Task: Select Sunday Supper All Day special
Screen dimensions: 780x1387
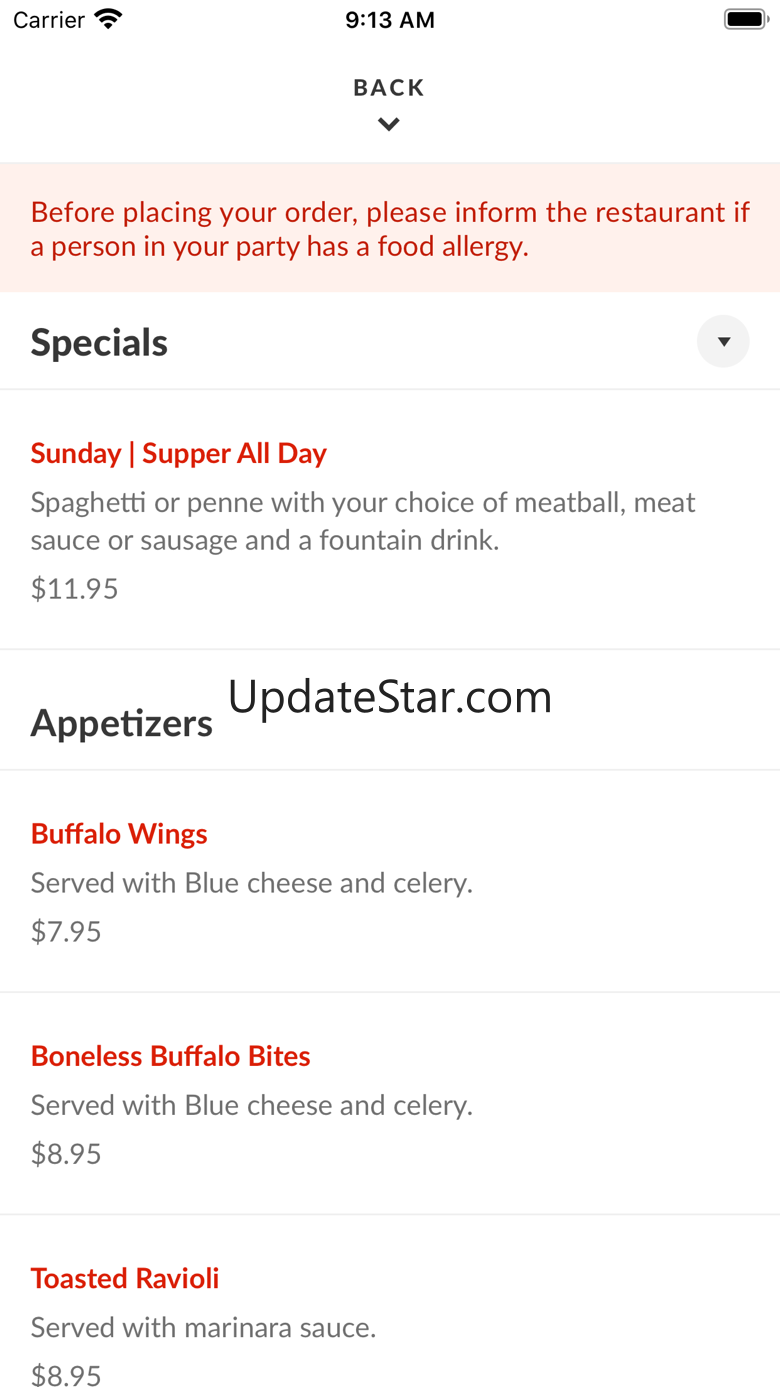Action: (390, 520)
